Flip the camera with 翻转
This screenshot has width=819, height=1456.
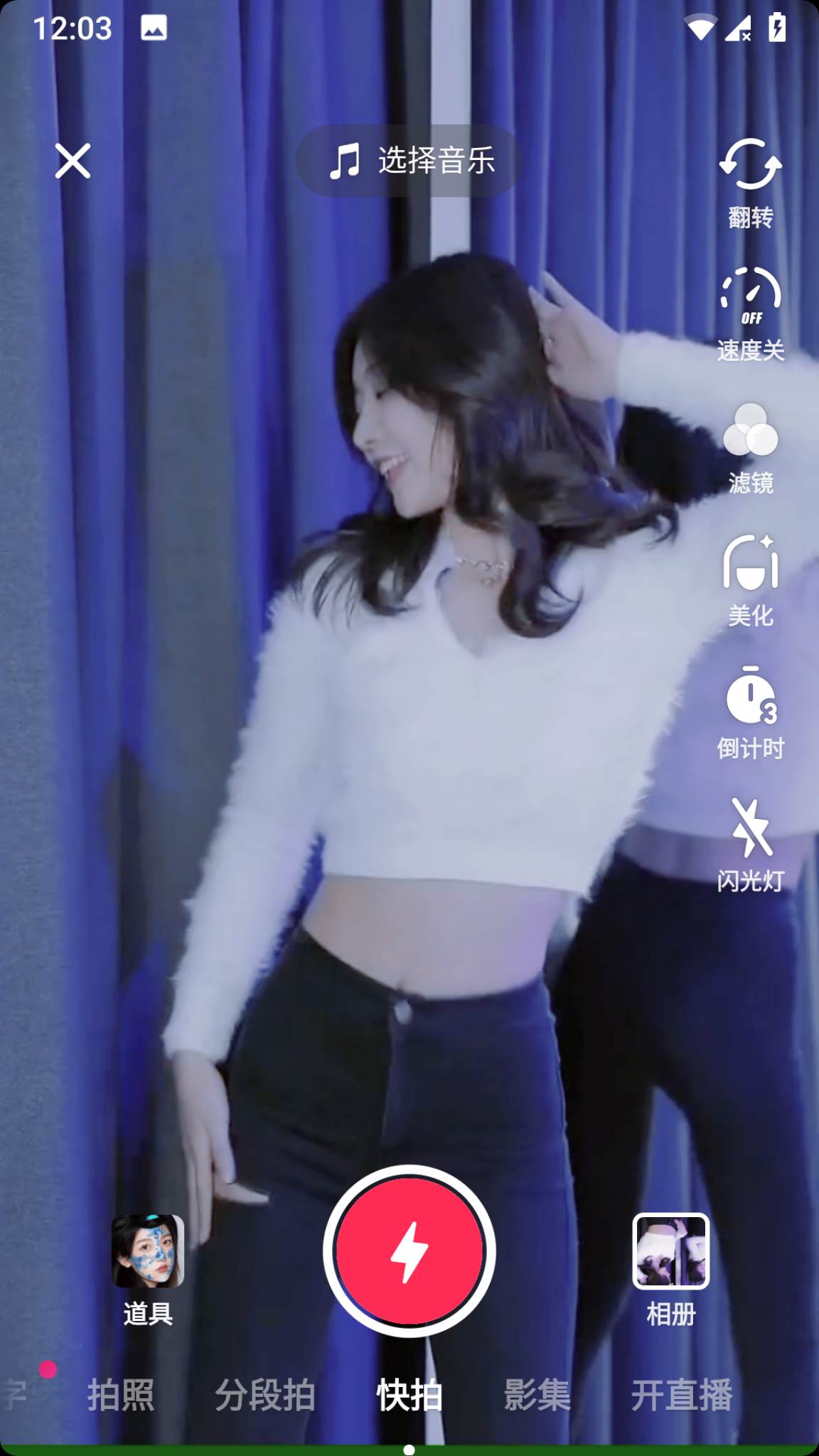coord(750,181)
